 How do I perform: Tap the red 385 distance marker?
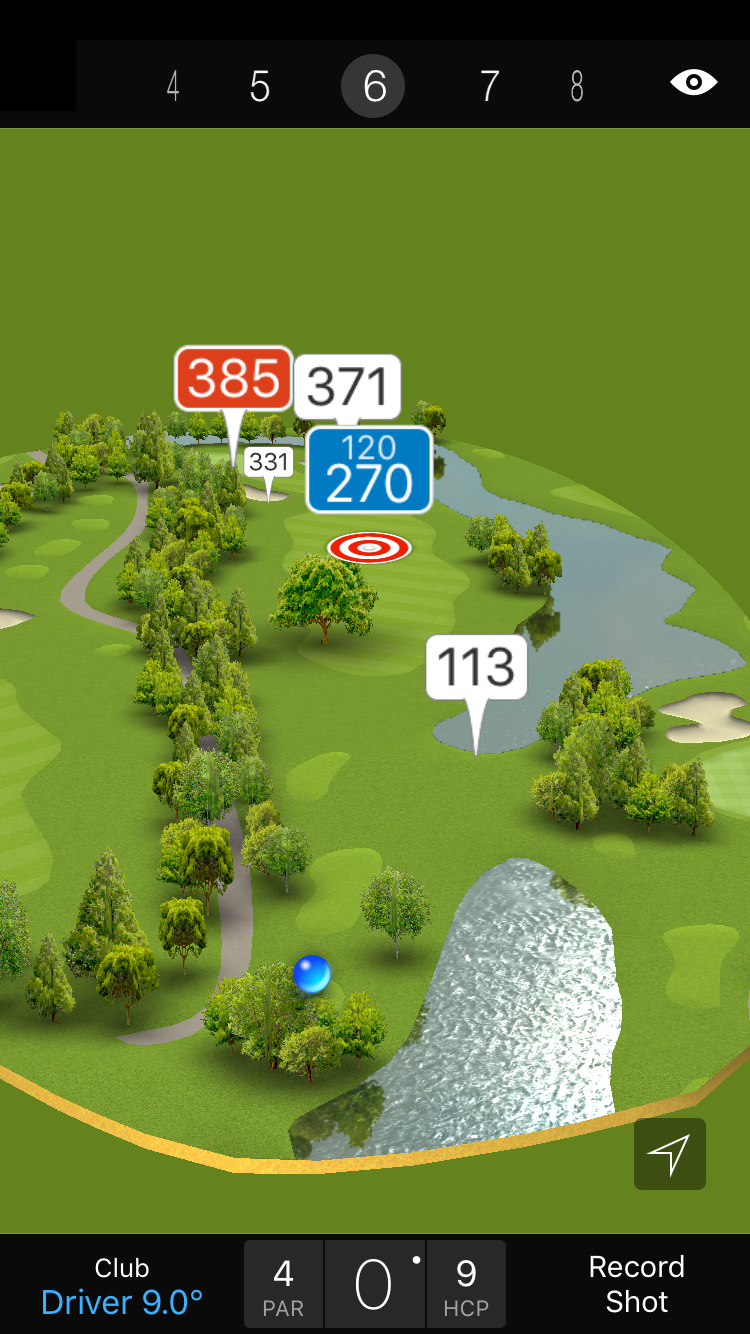(234, 379)
